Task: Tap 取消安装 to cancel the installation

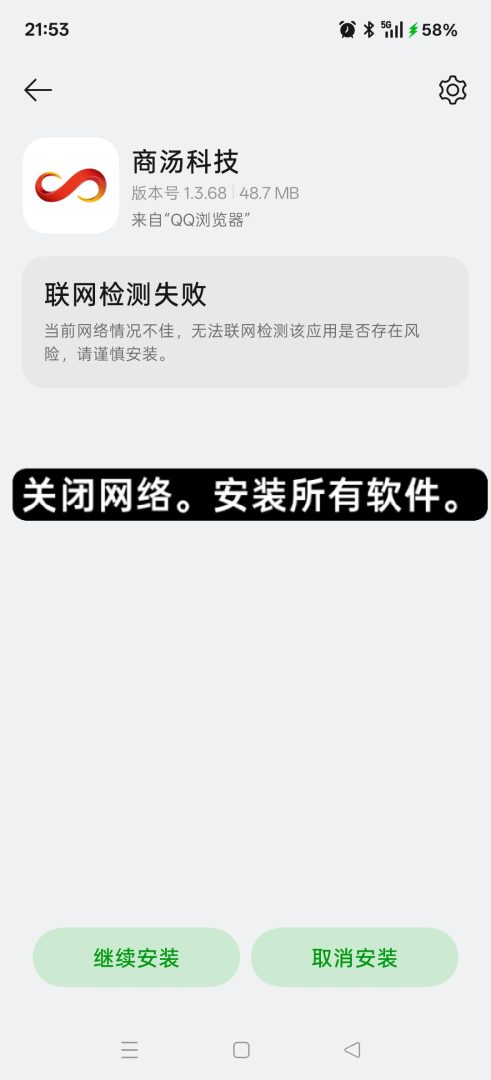Action: pos(354,957)
